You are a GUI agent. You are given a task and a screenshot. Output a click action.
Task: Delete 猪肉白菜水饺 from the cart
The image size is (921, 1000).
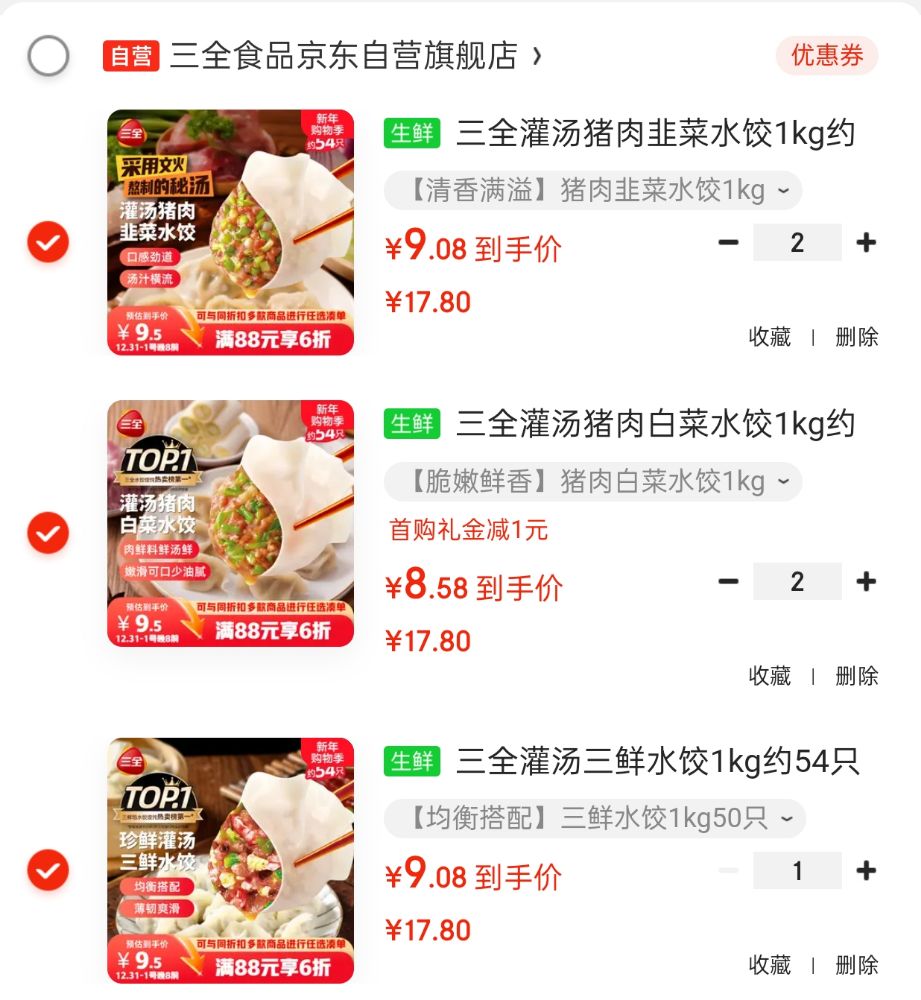coord(856,676)
